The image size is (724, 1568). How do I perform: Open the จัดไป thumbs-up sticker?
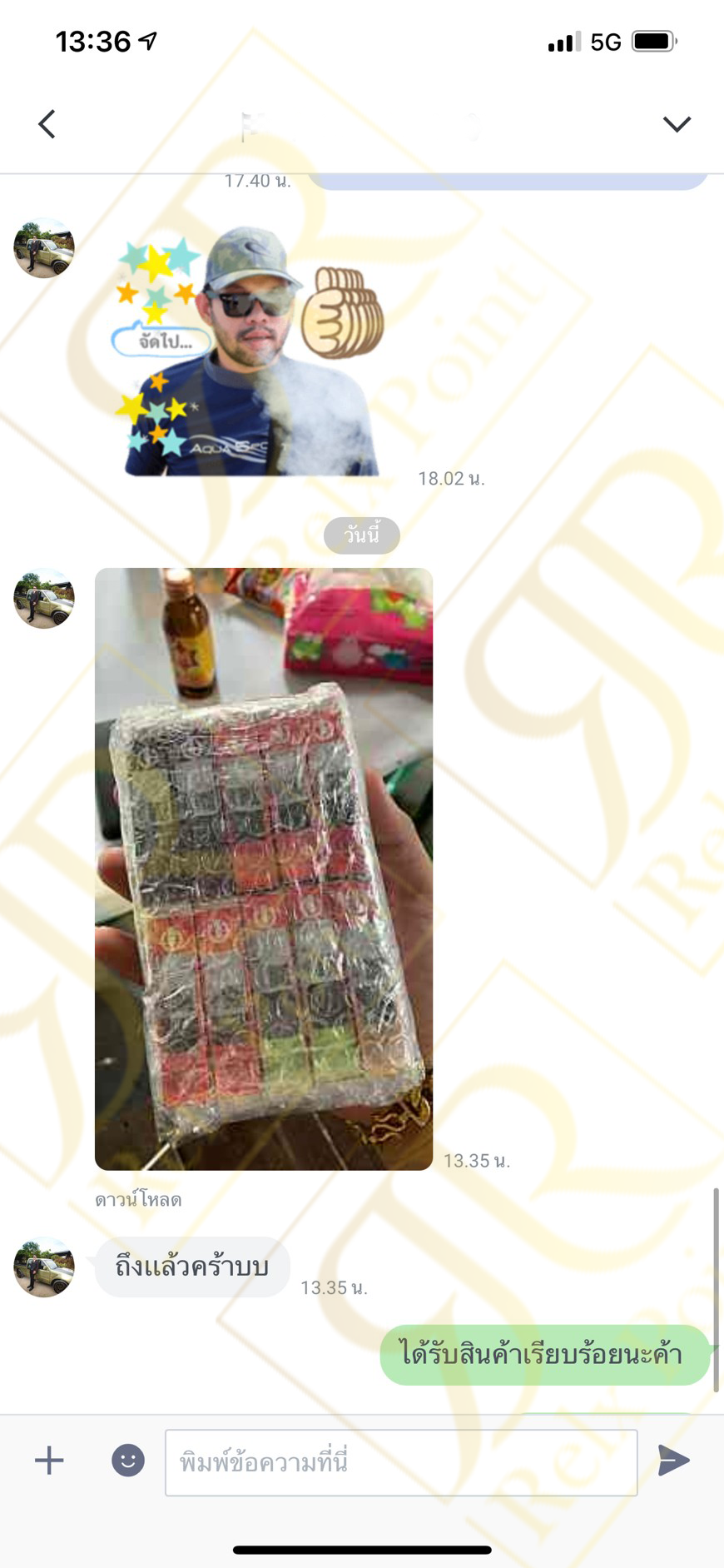click(x=250, y=351)
